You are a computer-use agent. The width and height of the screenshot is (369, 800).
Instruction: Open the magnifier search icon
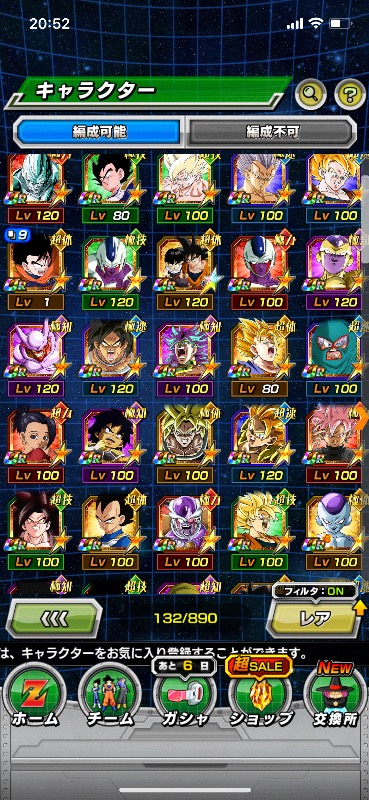pos(311,93)
